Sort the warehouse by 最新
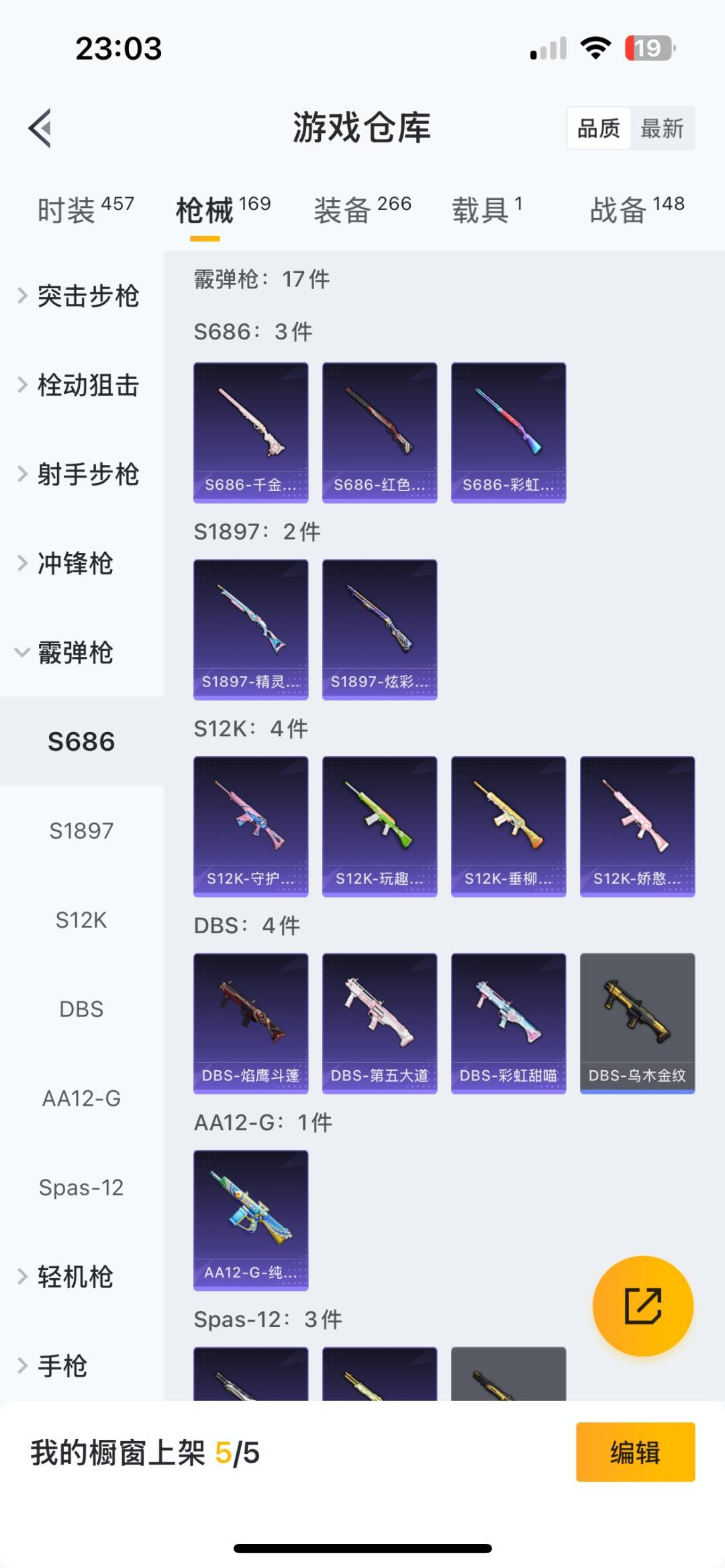Screen dimensions: 725x1568 (x=662, y=128)
